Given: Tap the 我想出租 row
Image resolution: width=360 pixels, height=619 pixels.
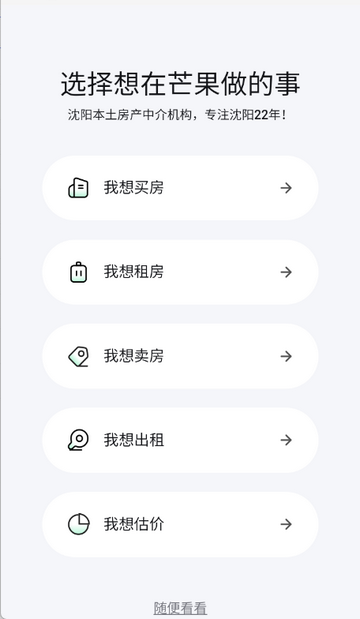Looking at the screenshot, I should point(180,440).
